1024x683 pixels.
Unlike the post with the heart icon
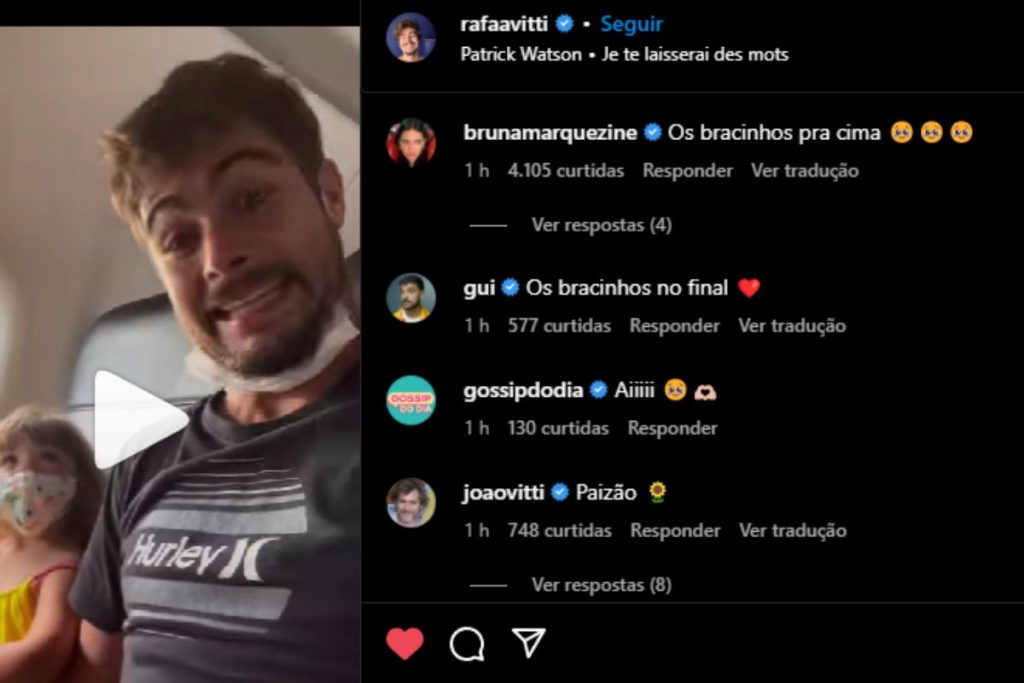405,644
